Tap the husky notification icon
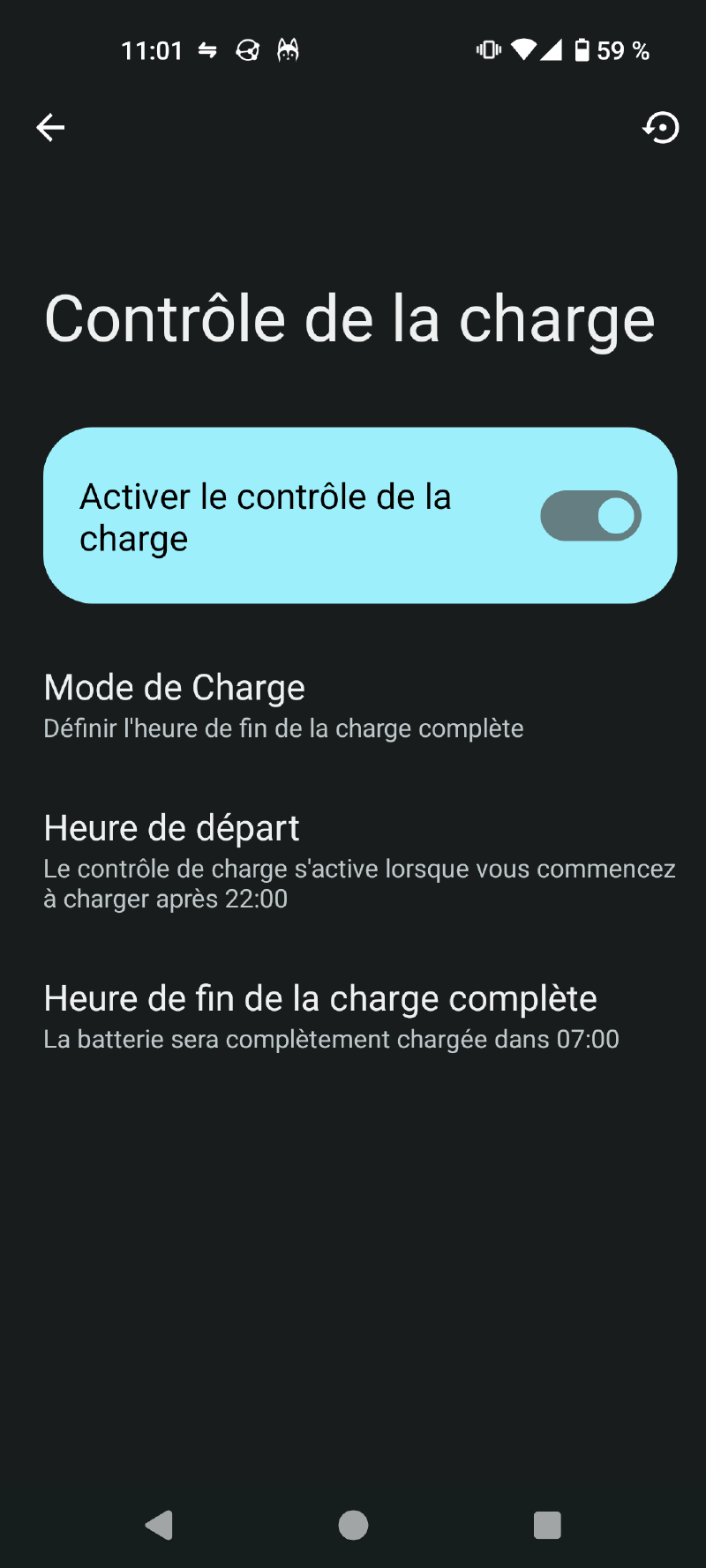The height and width of the screenshot is (1568, 706). pyautogui.click(x=288, y=50)
